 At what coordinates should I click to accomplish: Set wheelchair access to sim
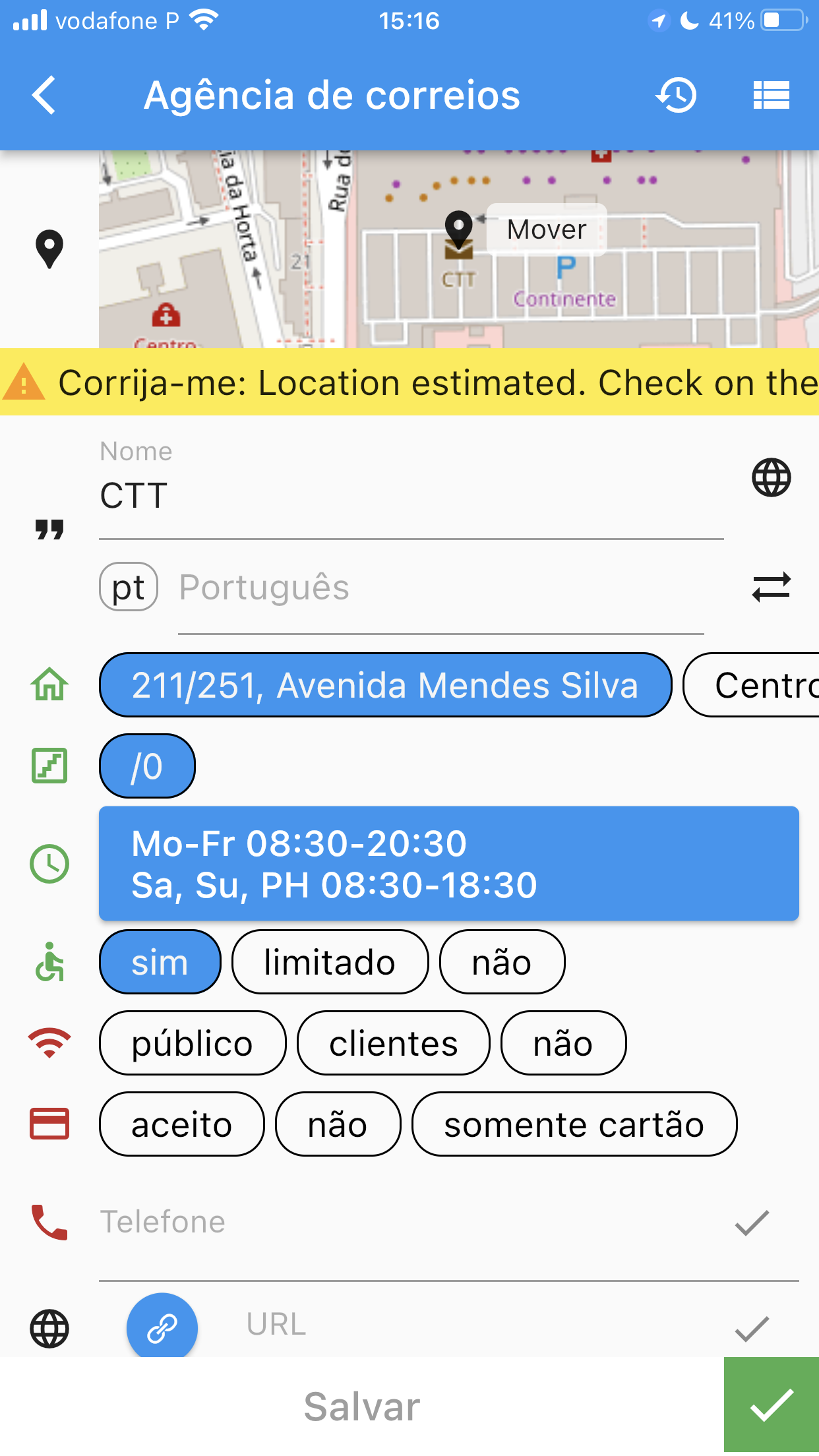[x=160, y=962]
